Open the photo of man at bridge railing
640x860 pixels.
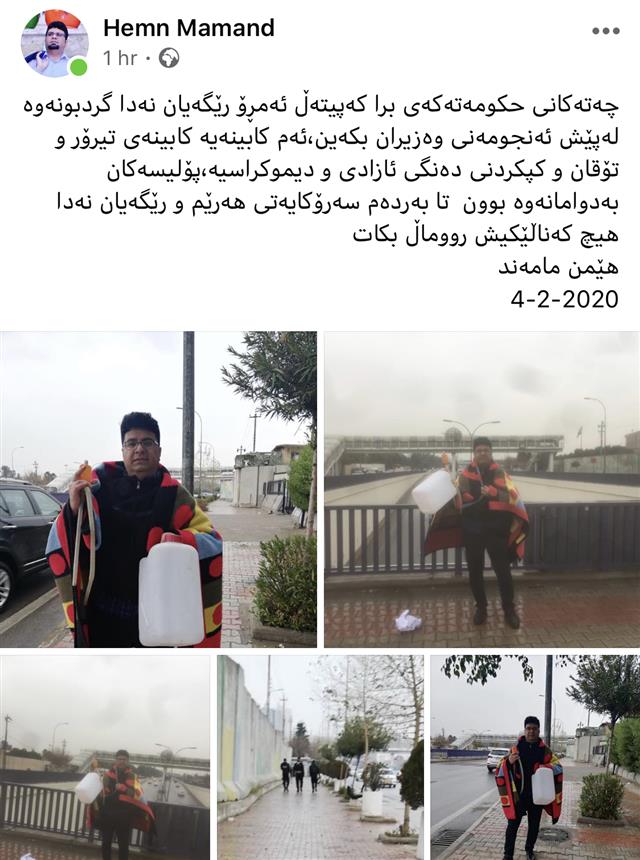[x=482, y=490]
